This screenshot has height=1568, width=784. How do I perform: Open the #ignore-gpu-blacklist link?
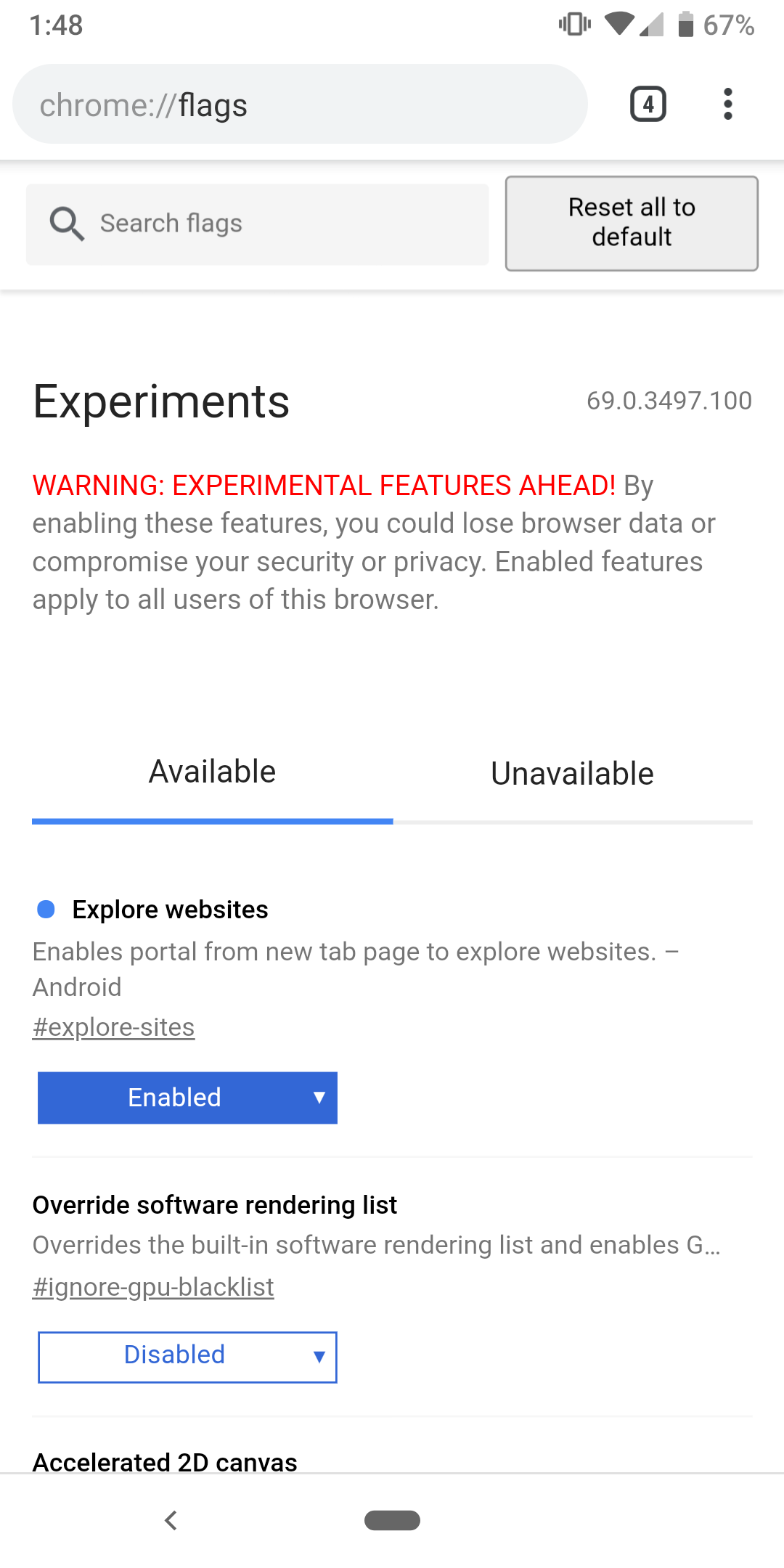click(153, 1287)
